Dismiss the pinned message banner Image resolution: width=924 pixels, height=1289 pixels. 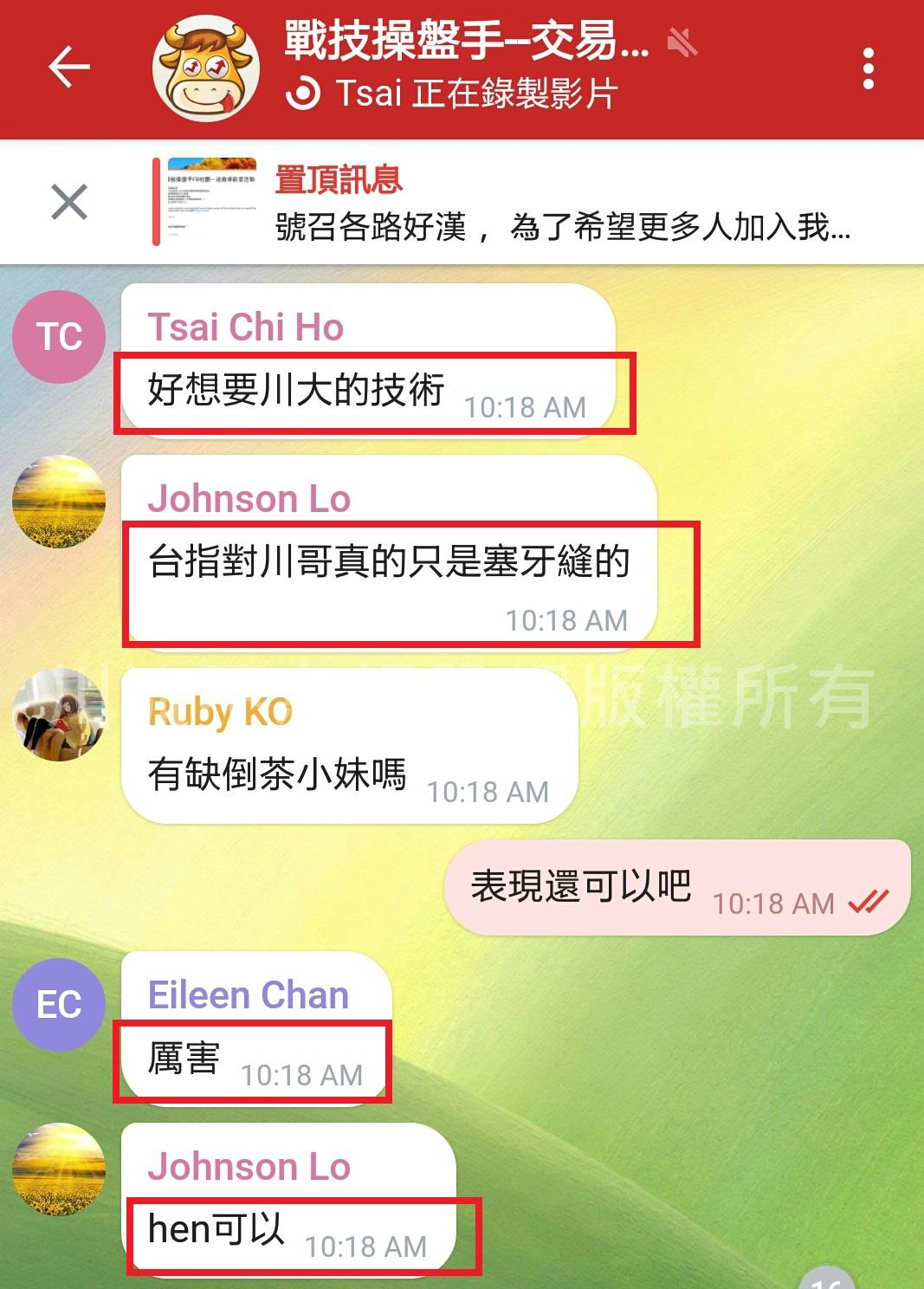coord(69,203)
